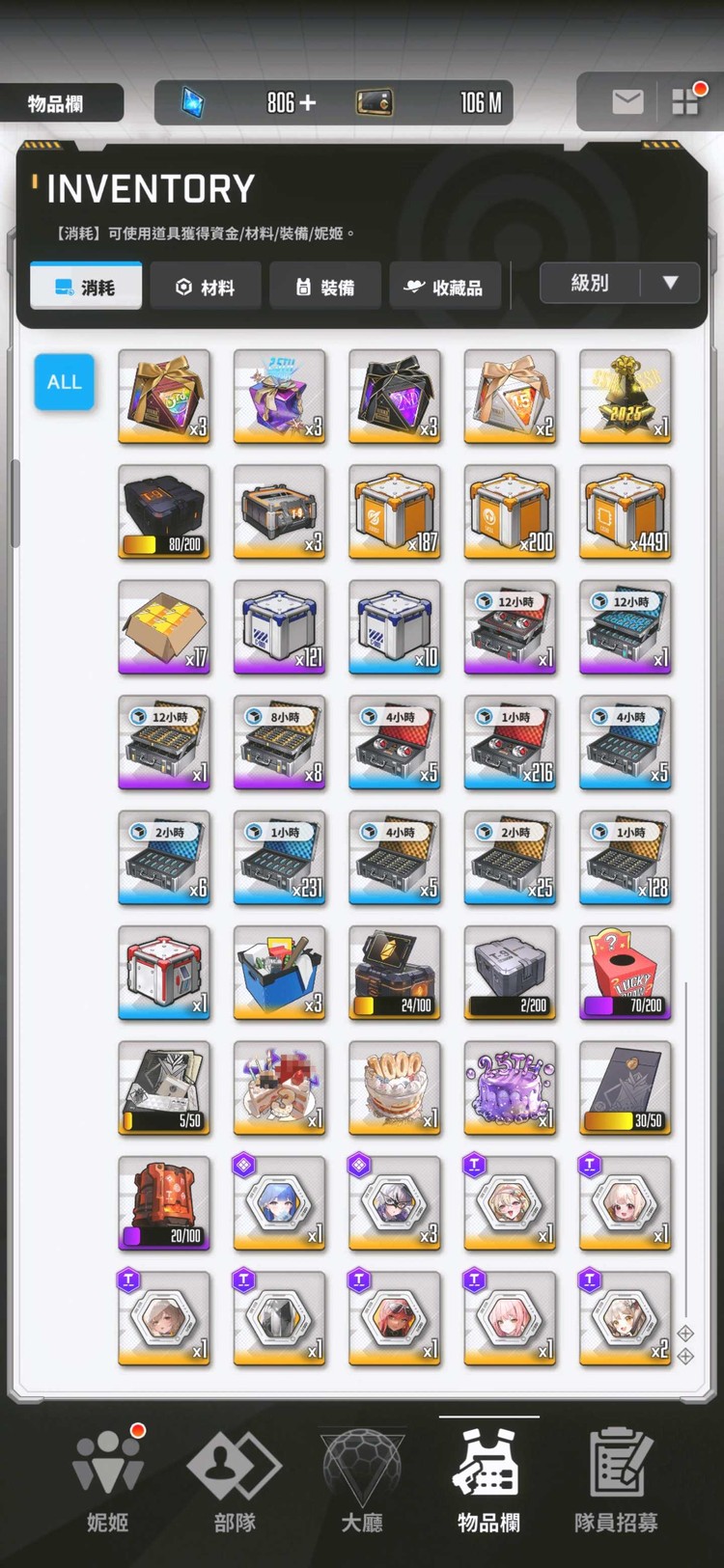Open the mail inbox icon
The image size is (724, 1568).
(627, 101)
